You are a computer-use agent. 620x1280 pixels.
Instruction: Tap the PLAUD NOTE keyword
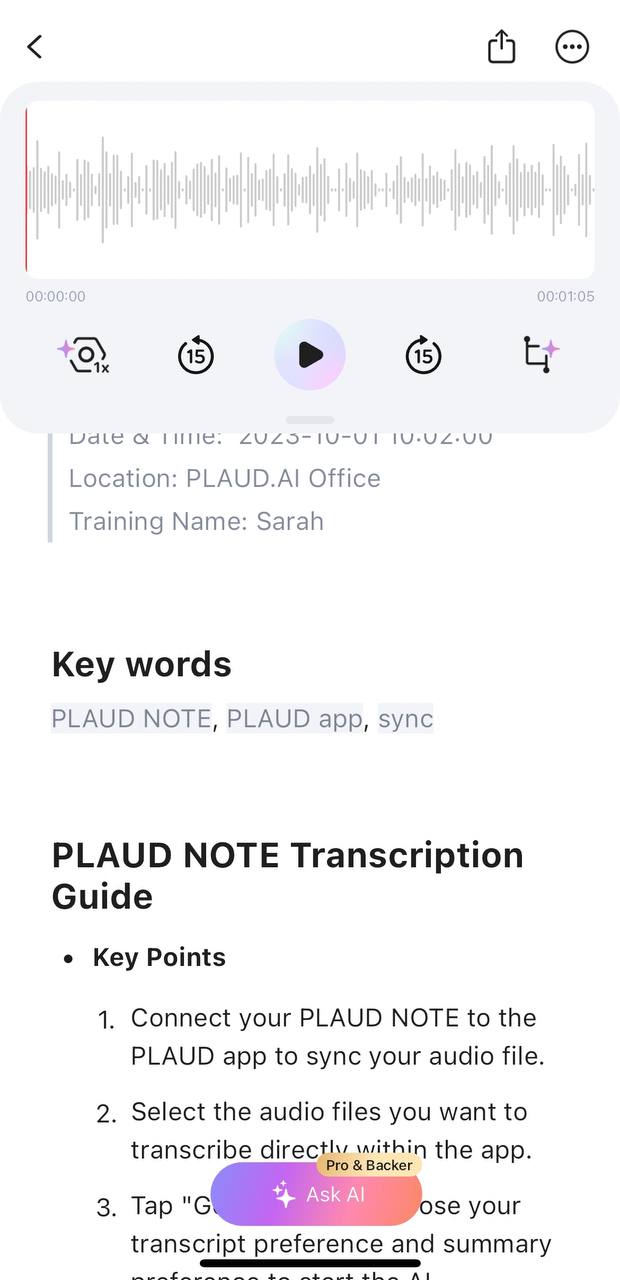pos(131,718)
